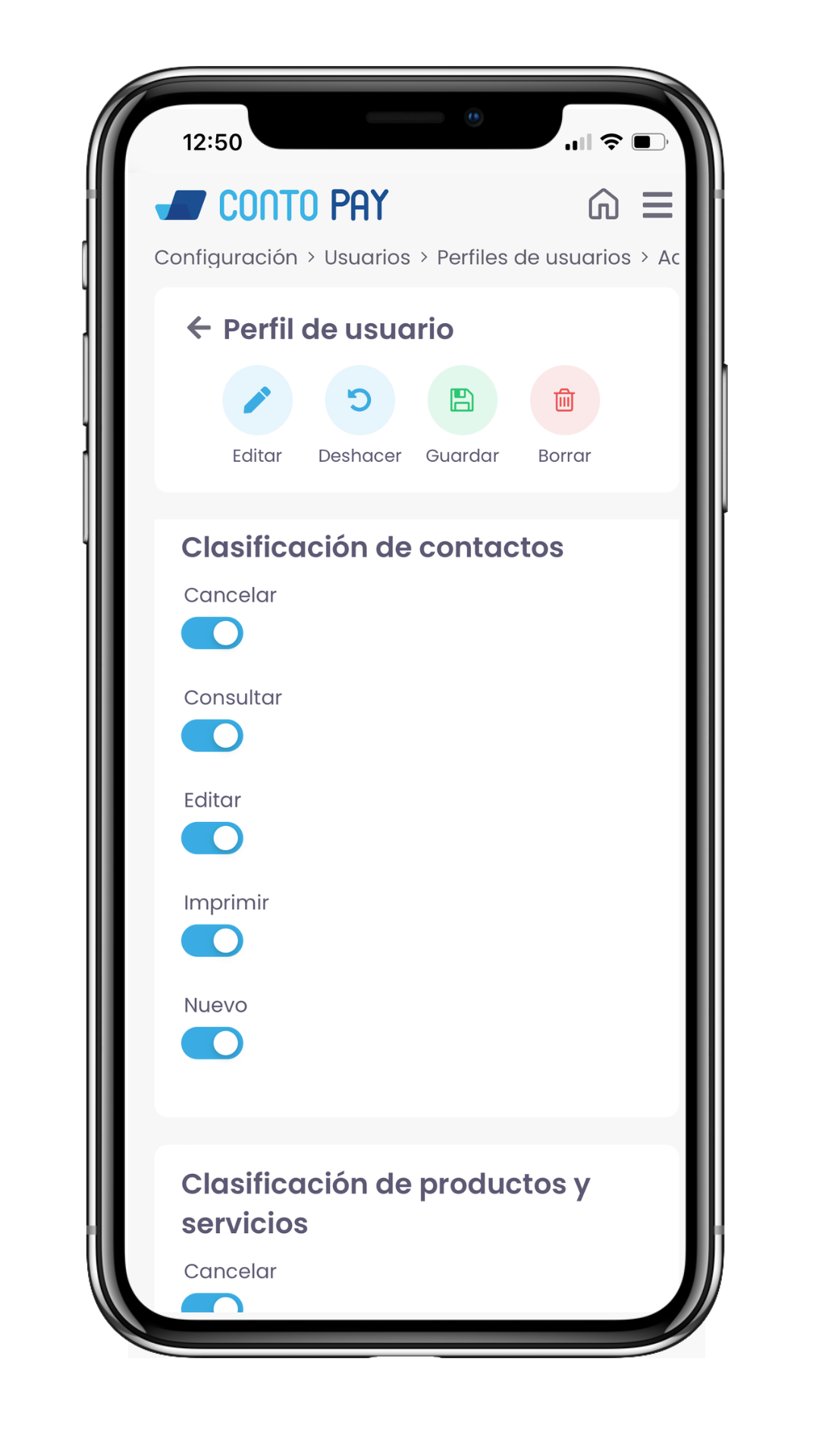Toggle Cancelar under Clasificación de productos y servicios
819x1456 pixels.
[212, 1304]
